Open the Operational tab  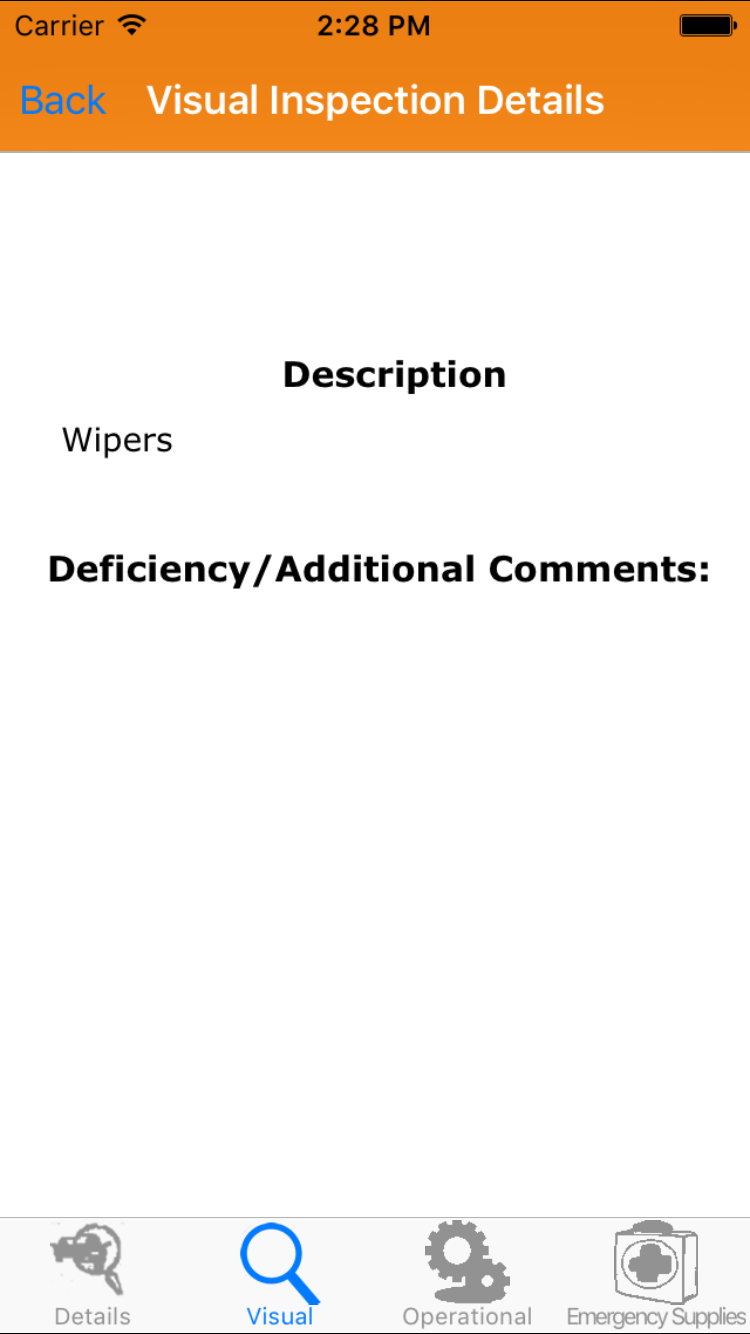467,1276
